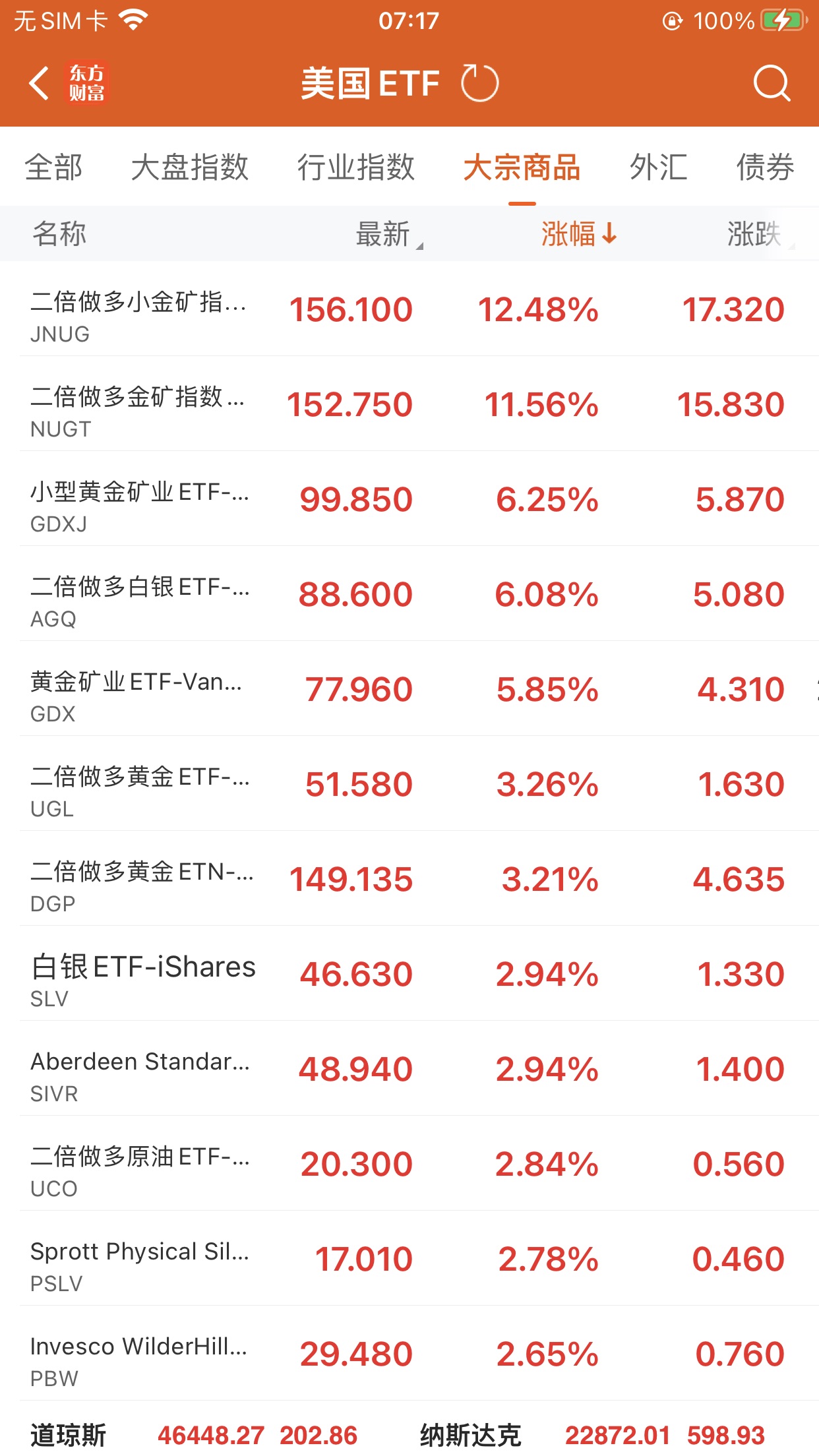The width and height of the screenshot is (819, 1456).
Task: Select the 行业指数 tab
Action: pyautogui.click(x=355, y=167)
